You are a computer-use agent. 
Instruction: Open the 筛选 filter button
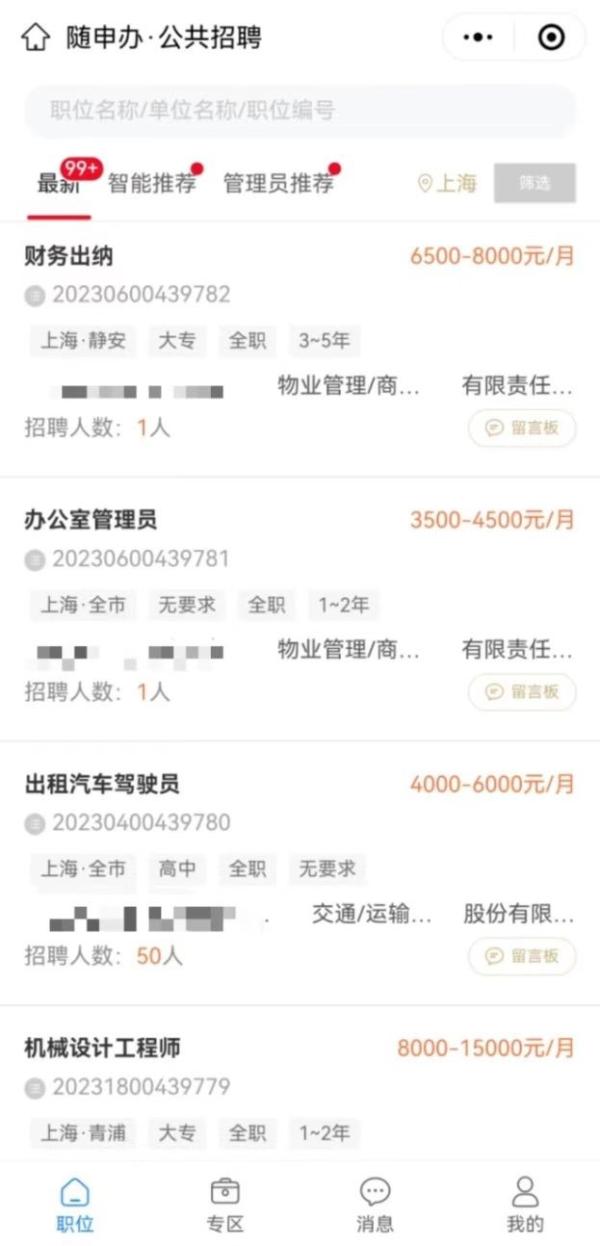point(535,184)
